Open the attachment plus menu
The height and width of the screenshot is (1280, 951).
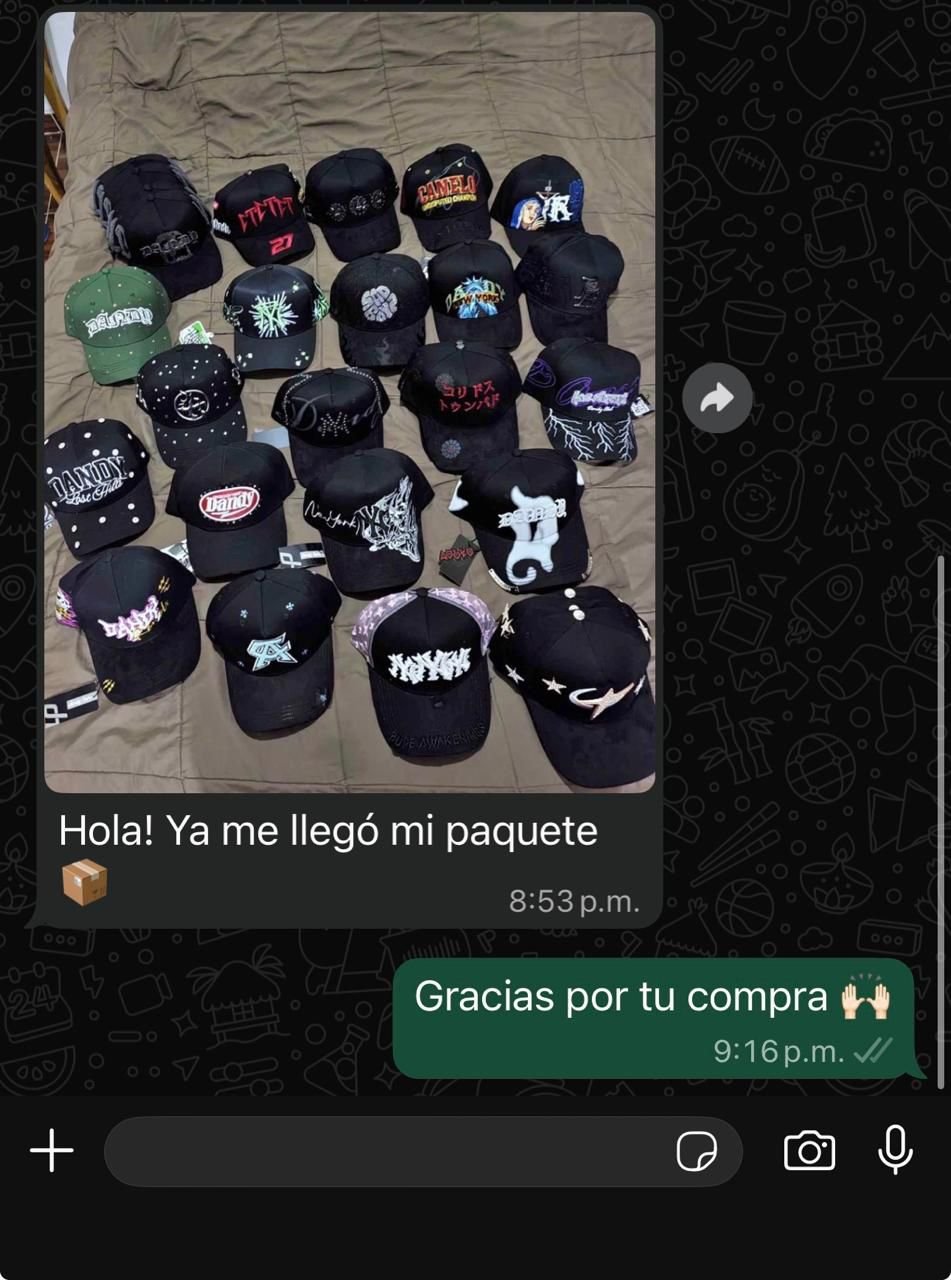pos(52,1151)
